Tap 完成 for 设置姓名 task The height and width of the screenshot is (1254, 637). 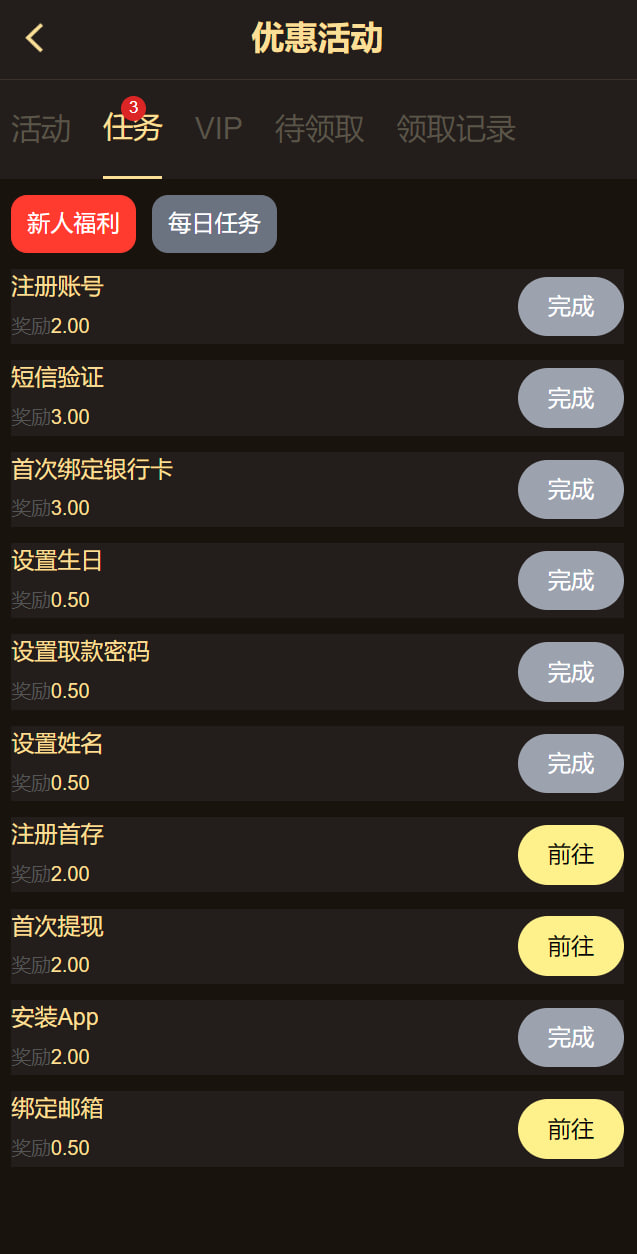coord(571,764)
